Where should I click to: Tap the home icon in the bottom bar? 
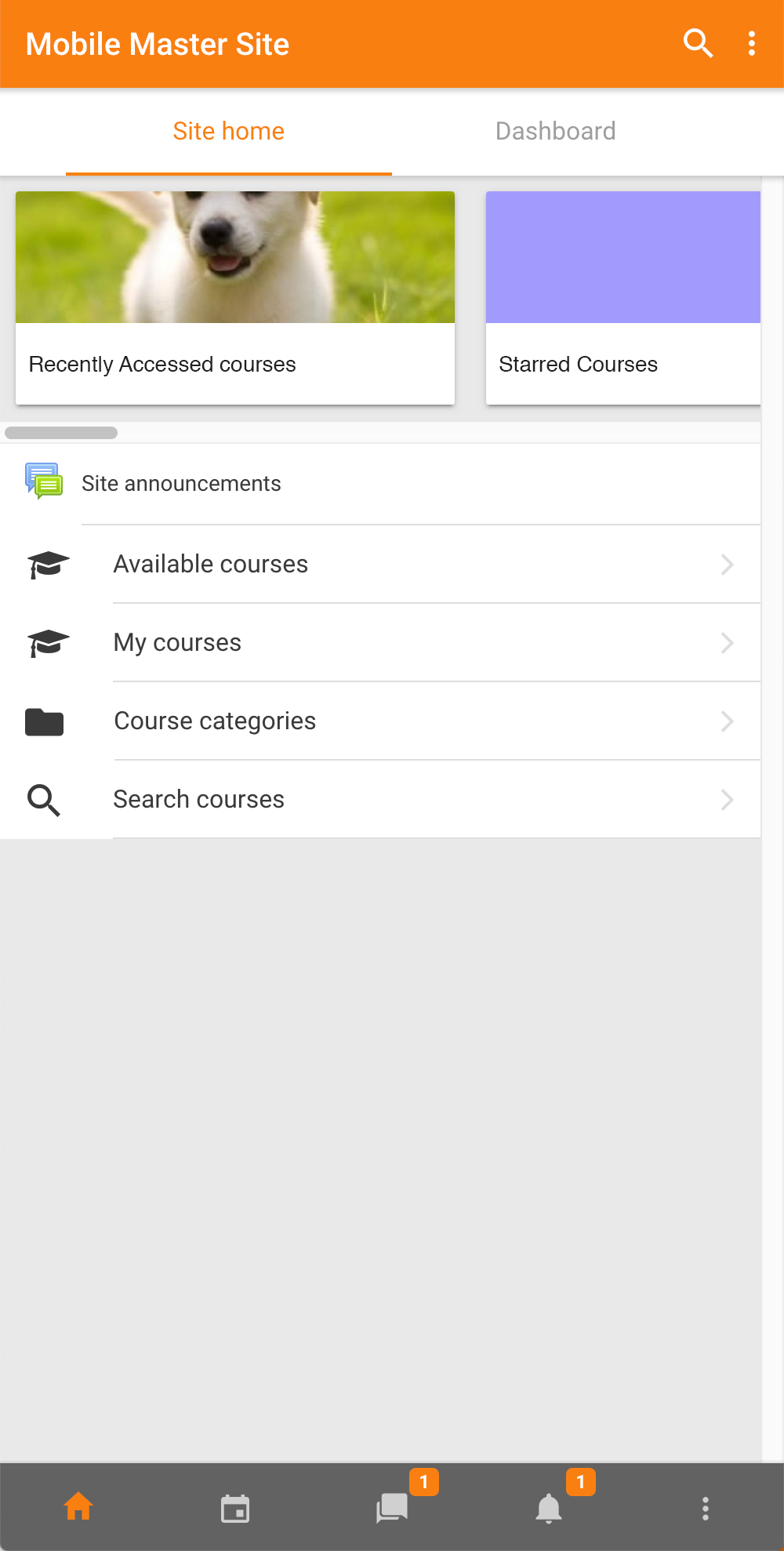point(78,1507)
